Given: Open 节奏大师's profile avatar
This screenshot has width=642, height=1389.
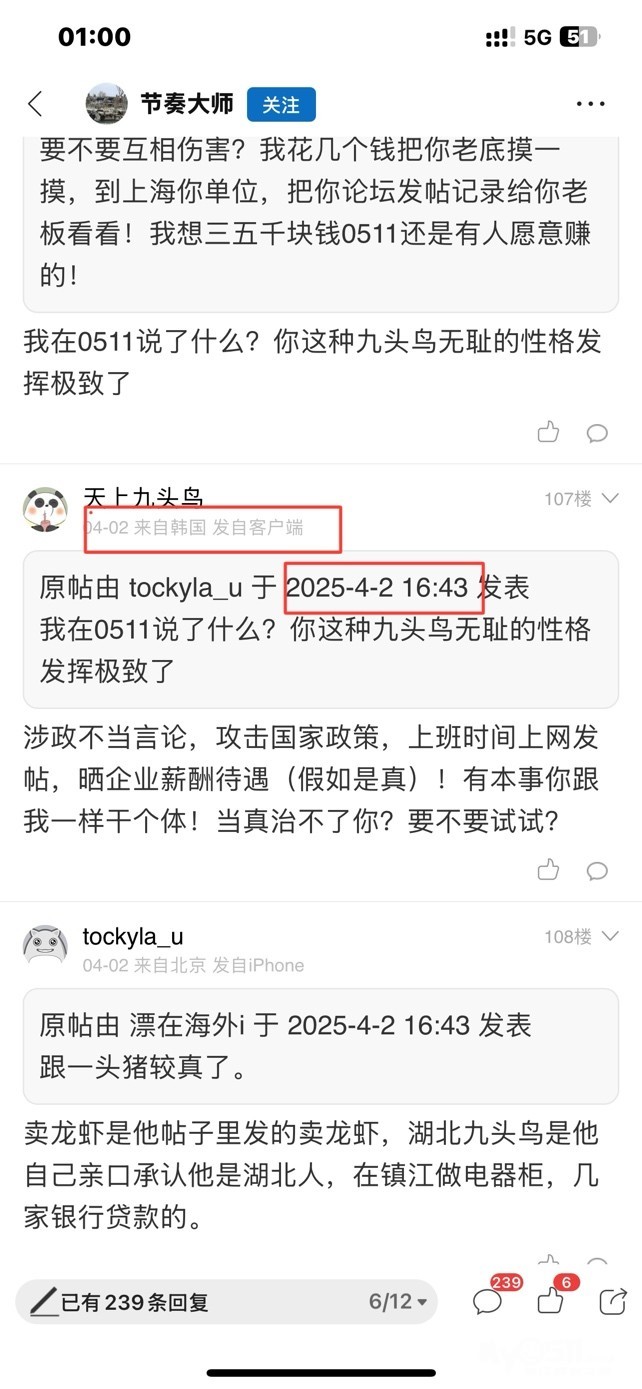Looking at the screenshot, I should pos(107,104).
